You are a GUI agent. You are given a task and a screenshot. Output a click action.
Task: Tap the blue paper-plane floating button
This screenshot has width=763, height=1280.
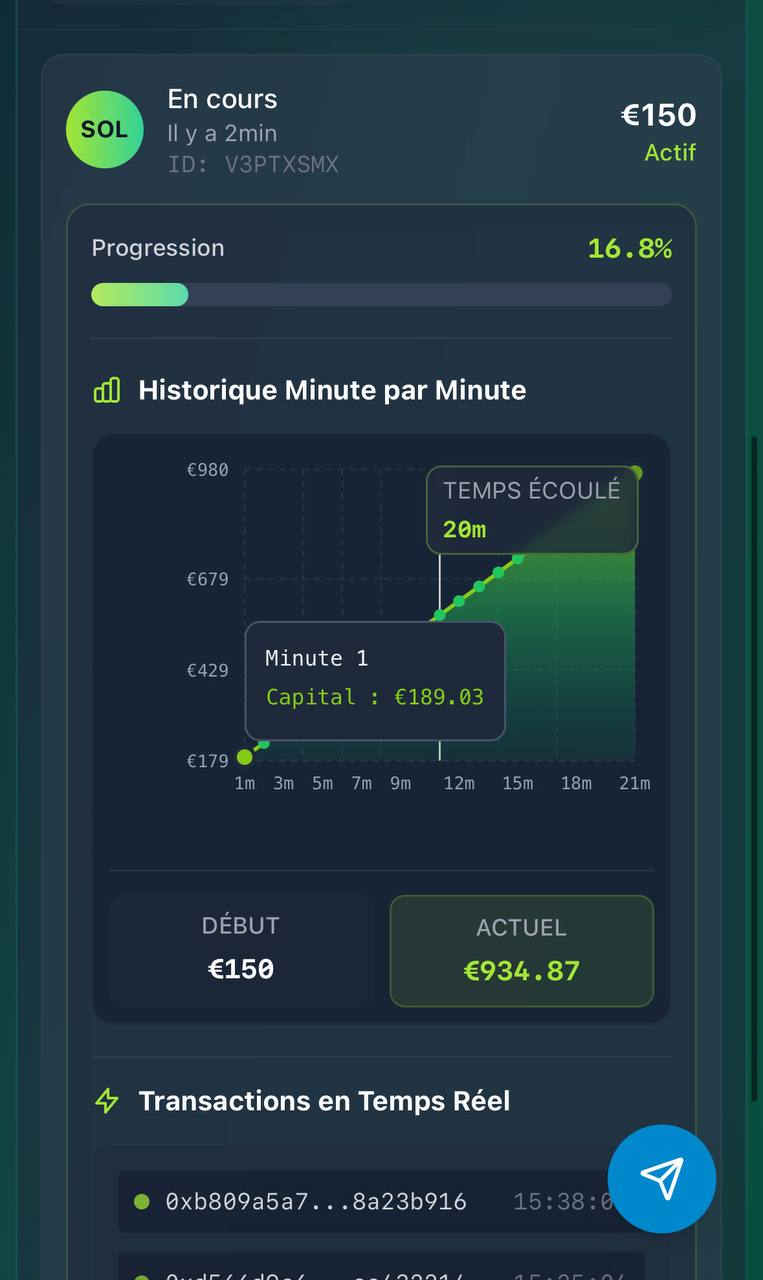click(x=661, y=1178)
